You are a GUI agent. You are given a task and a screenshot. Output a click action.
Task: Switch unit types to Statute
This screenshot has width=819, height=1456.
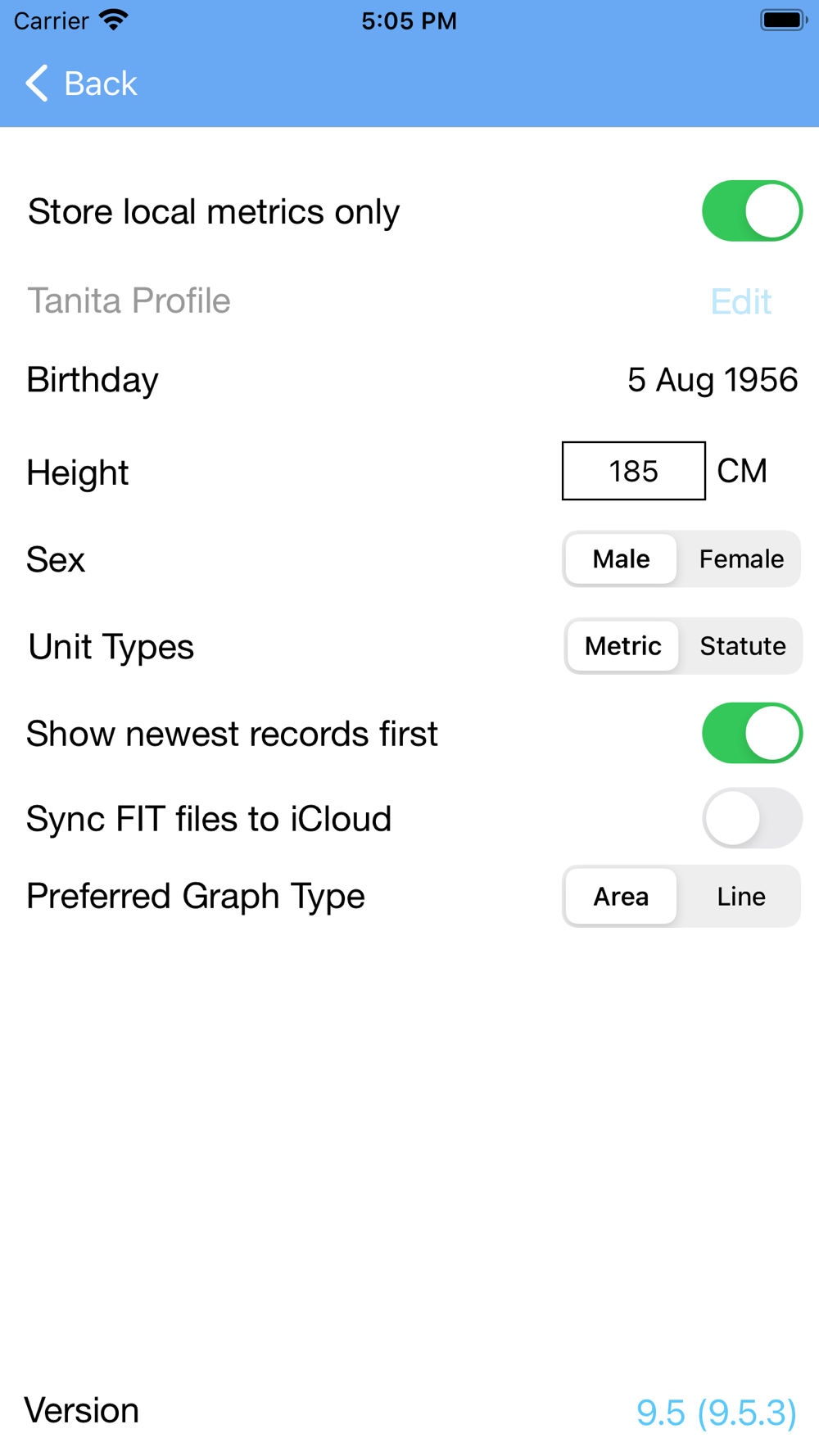742,646
